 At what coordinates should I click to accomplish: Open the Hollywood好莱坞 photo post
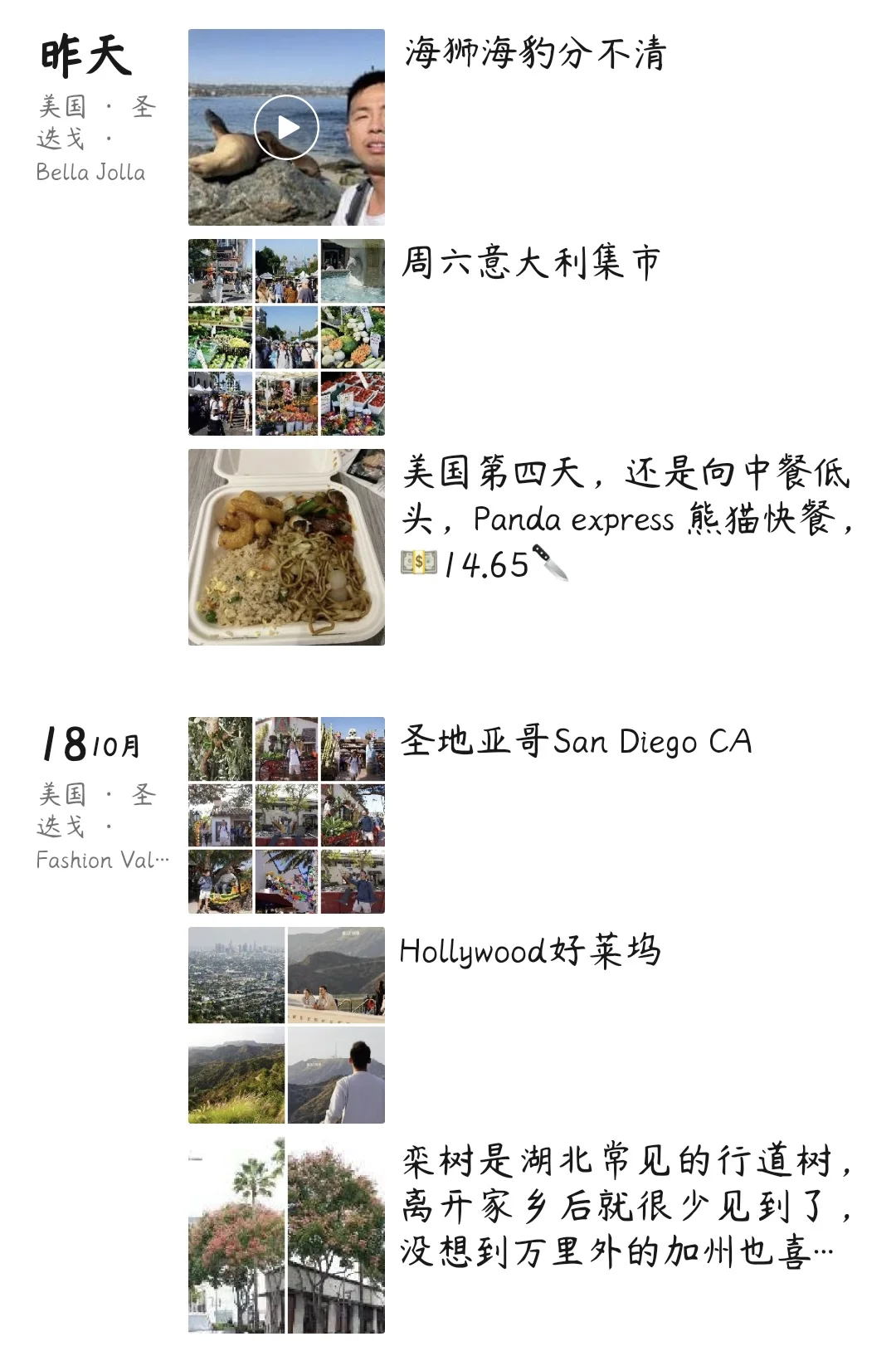(286, 1025)
